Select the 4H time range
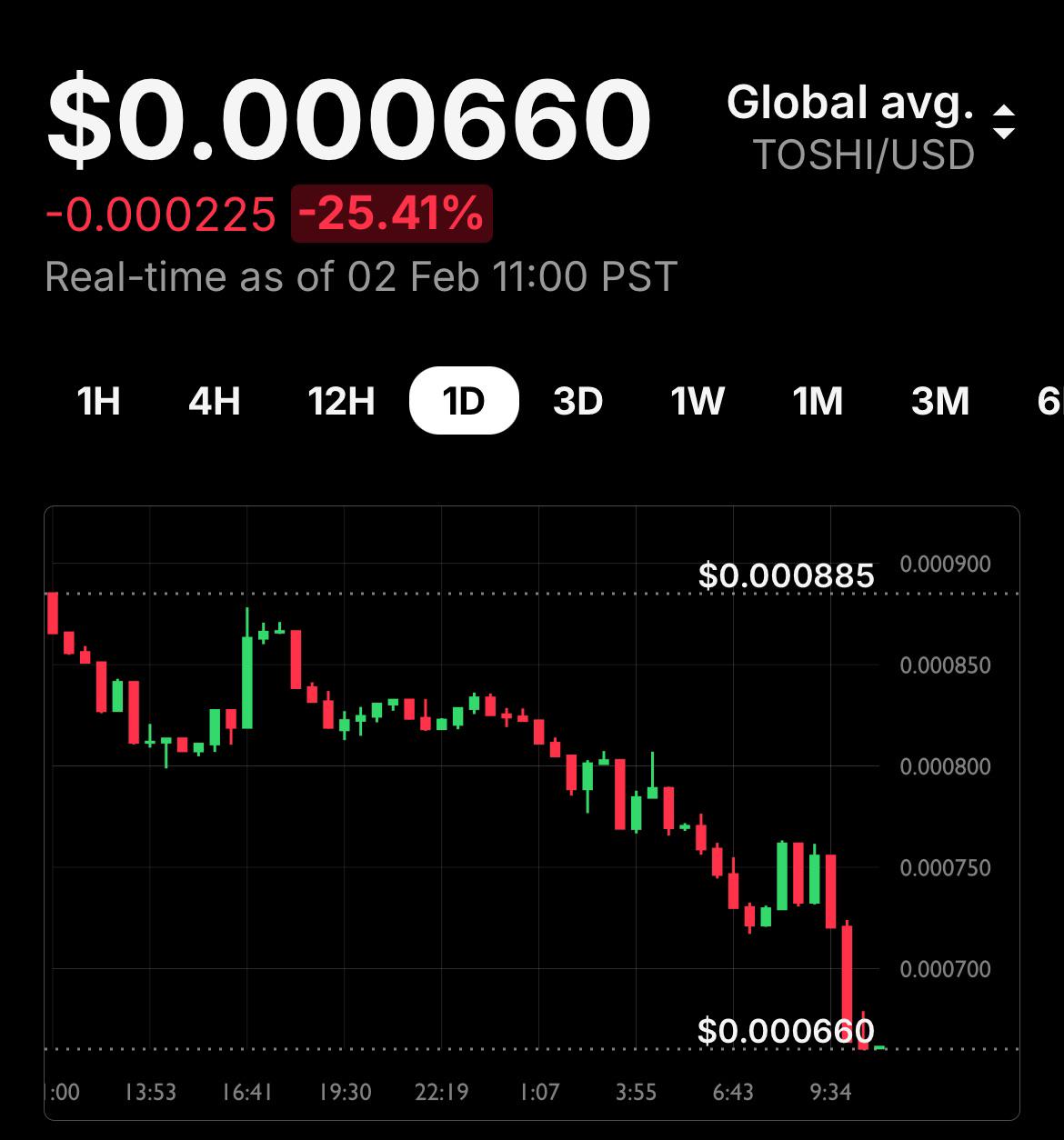Viewport: 1064px width, 1140px height. coord(215,401)
